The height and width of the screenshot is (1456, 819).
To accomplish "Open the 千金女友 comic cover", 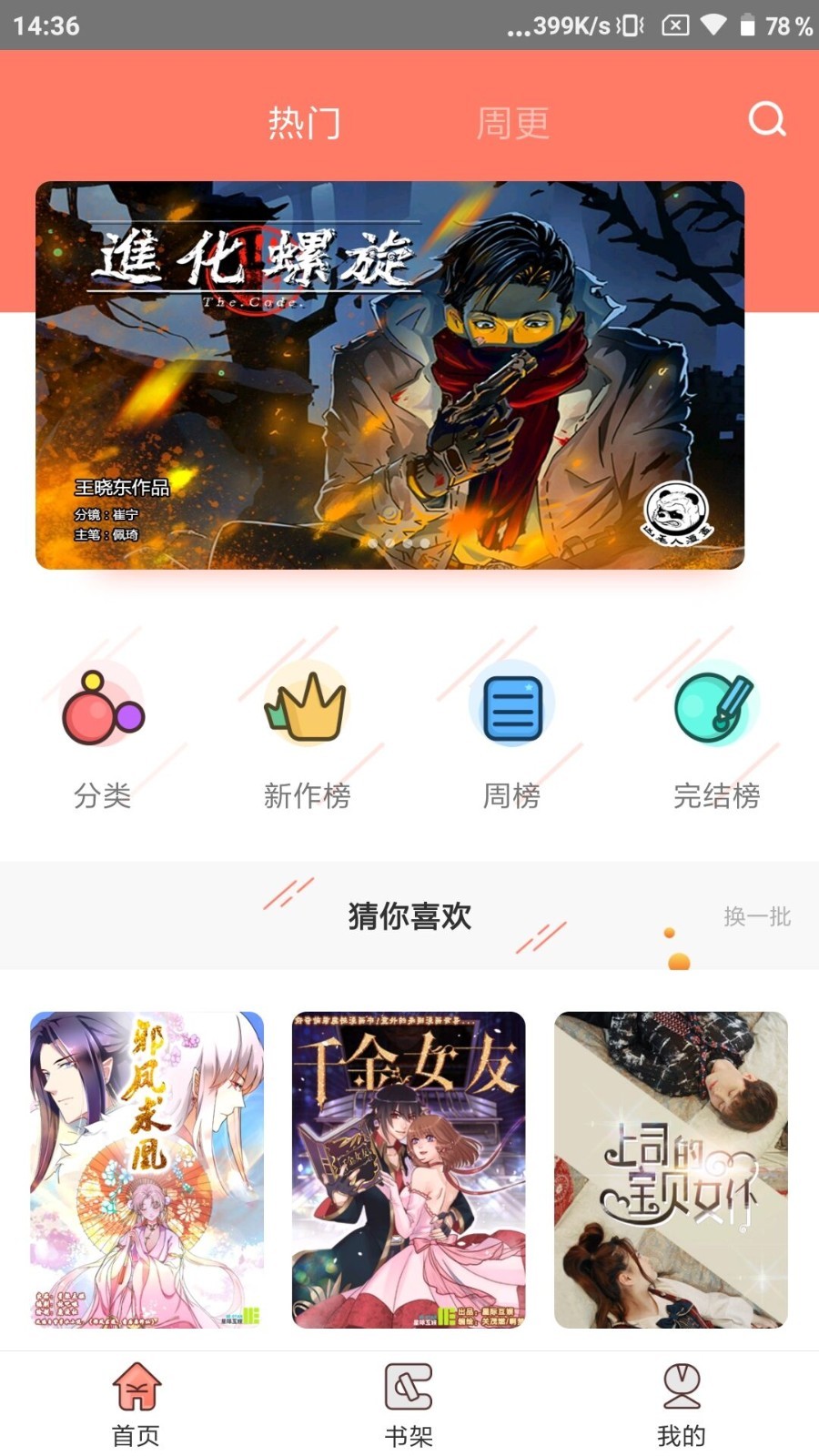I will (x=409, y=1169).
